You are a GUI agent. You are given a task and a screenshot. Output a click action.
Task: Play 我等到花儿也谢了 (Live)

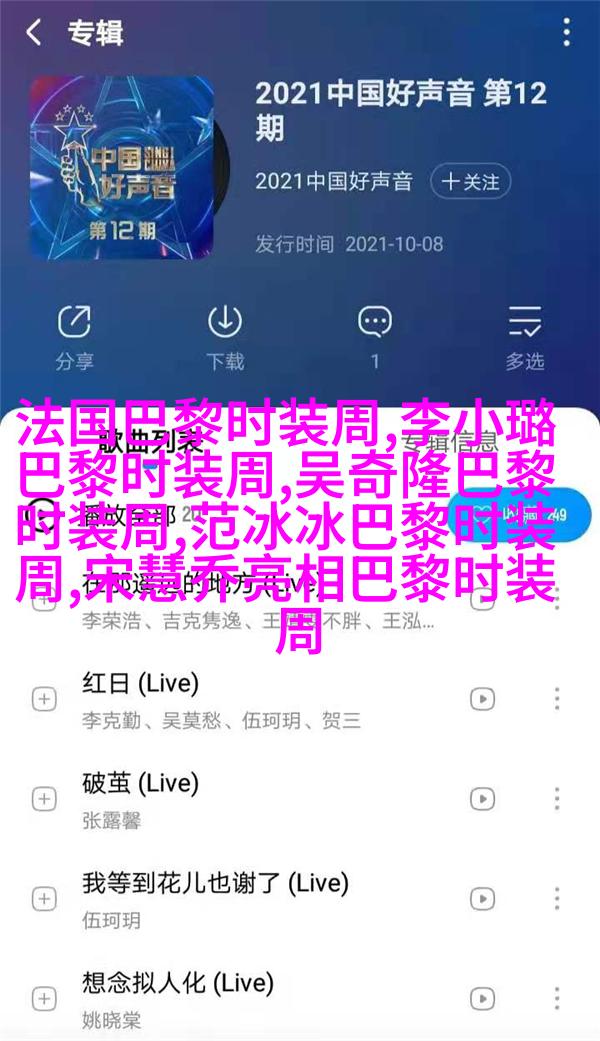[x=250, y=899]
